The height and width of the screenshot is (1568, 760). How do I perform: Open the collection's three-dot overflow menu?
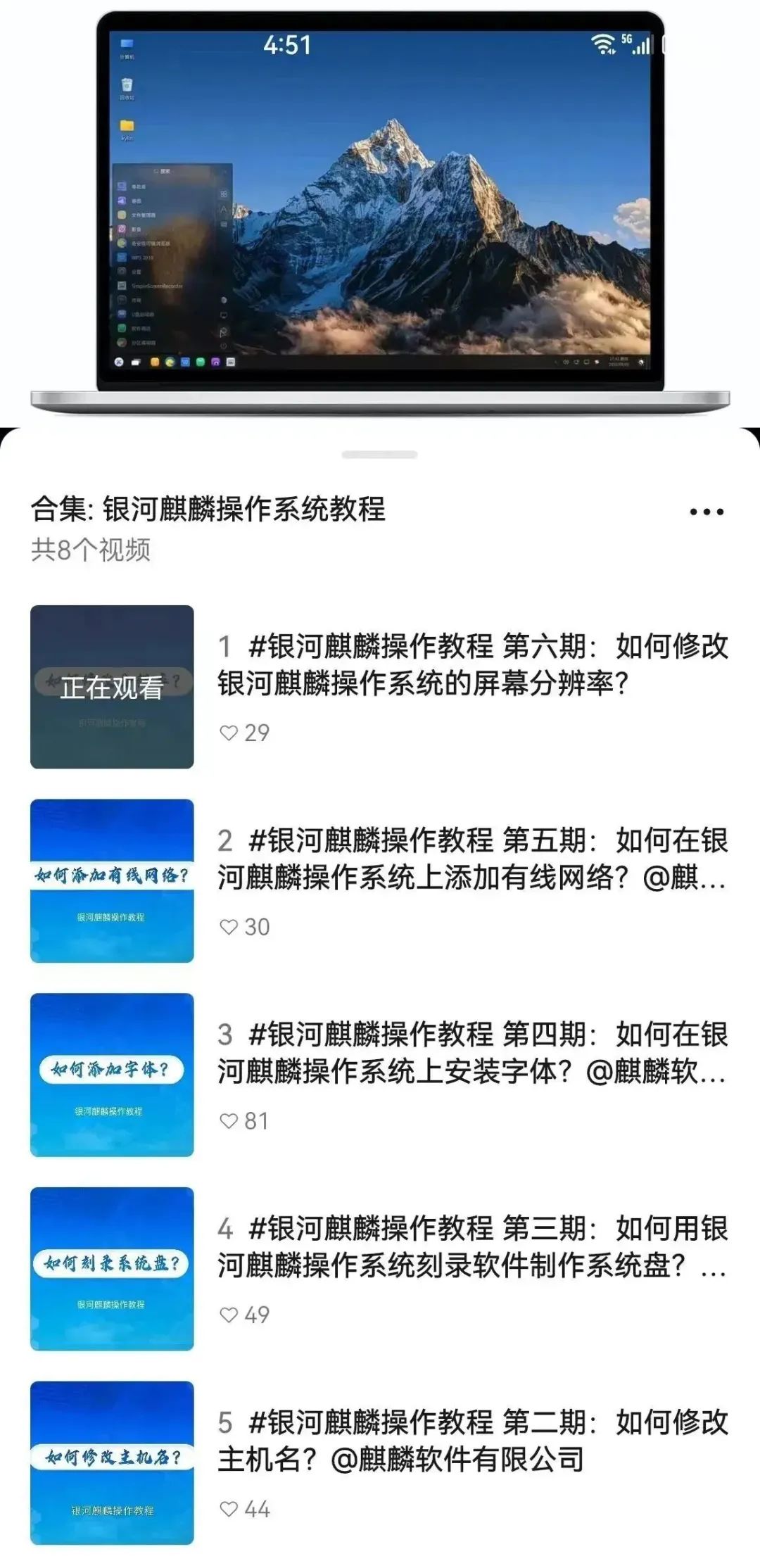707,512
